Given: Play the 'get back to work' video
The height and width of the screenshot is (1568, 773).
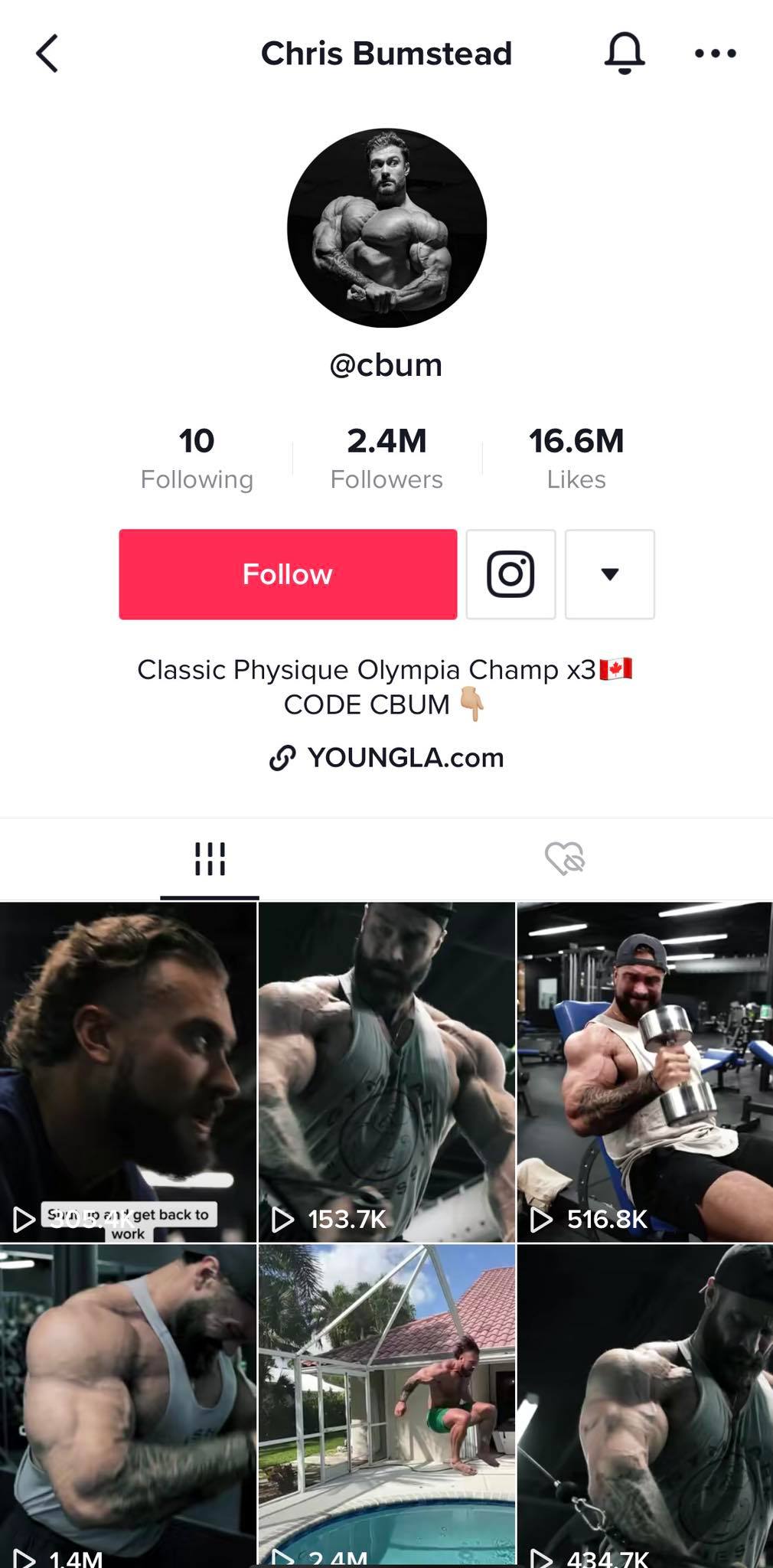Looking at the screenshot, I should [128, 1072].
